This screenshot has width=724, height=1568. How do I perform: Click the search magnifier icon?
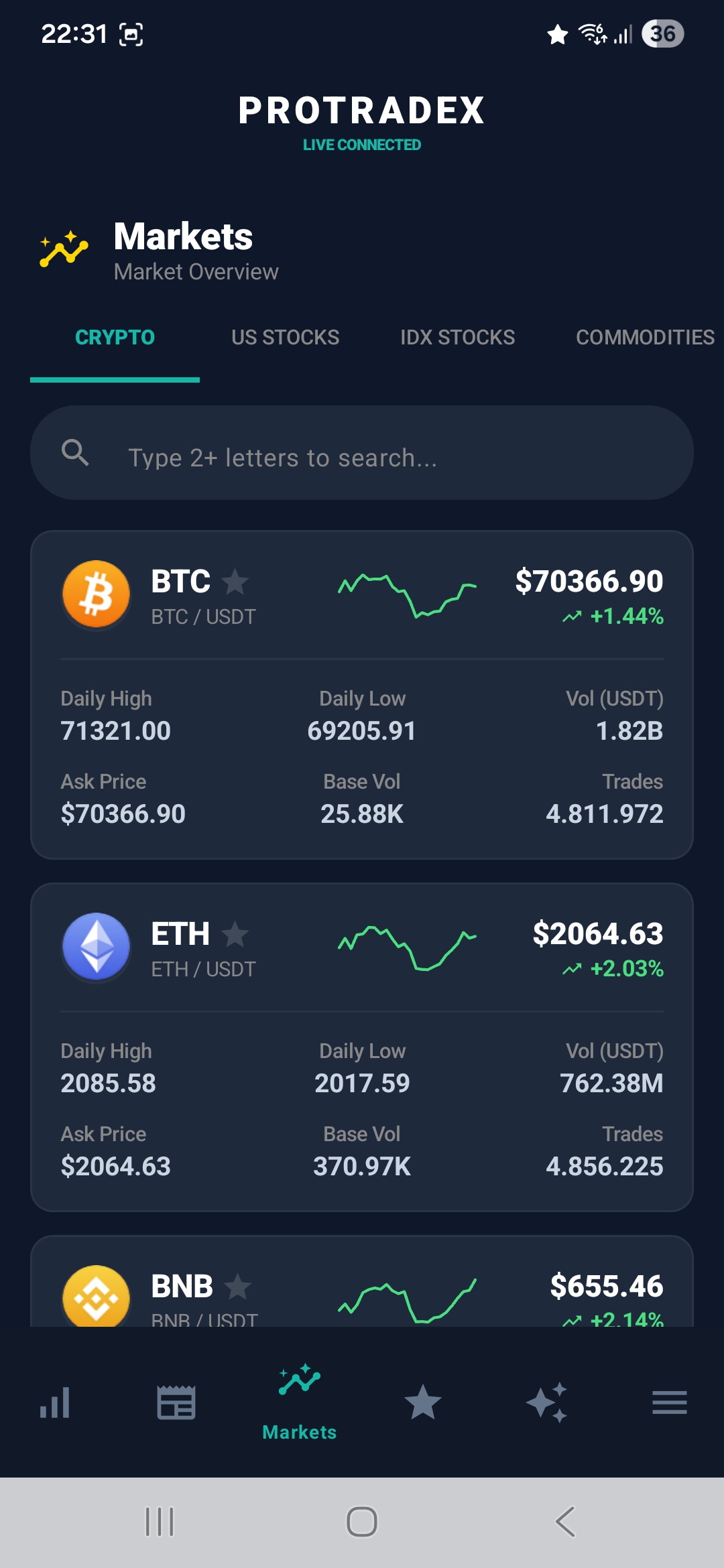click(76, 452)
